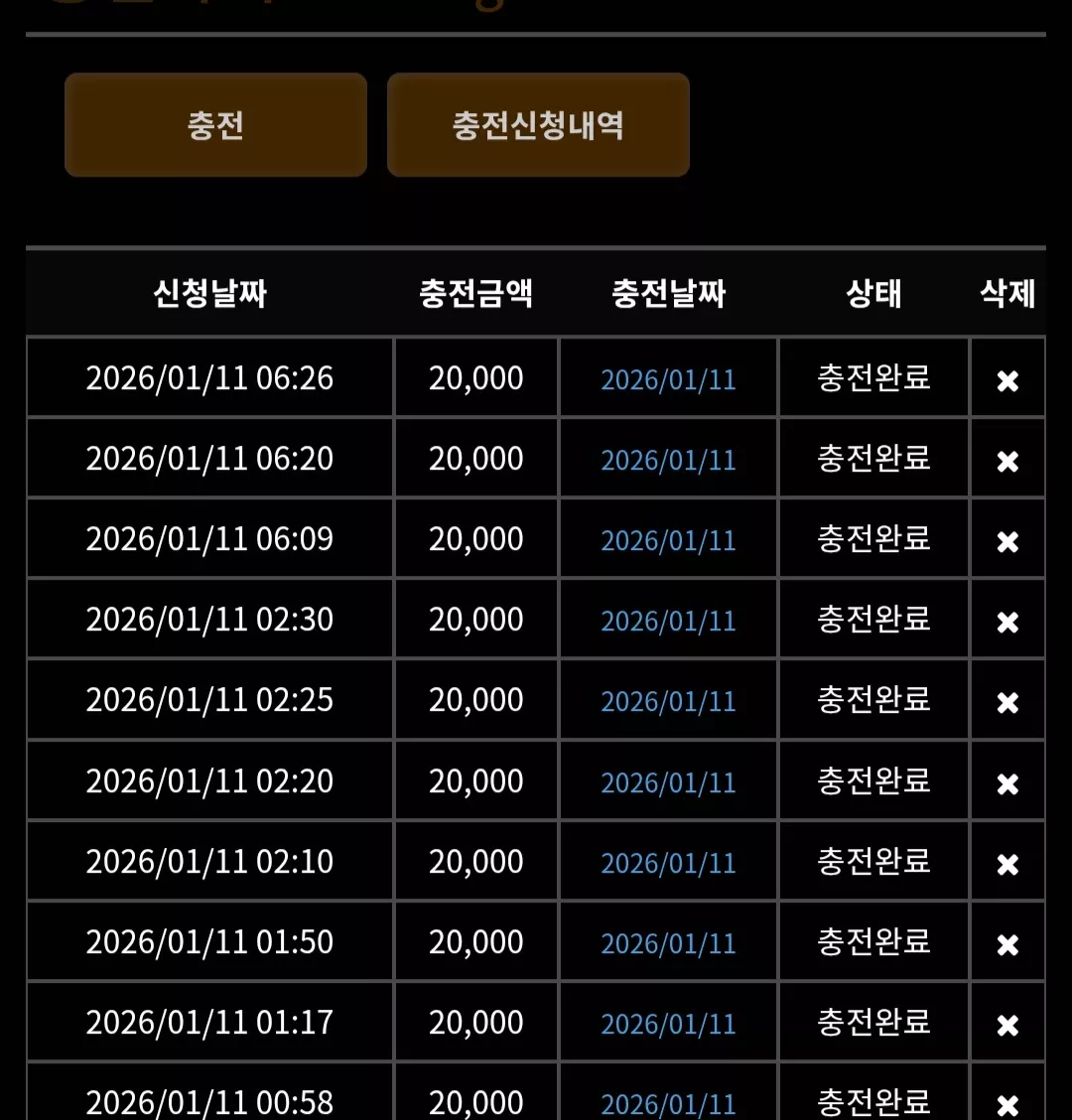The height and width of the screenshot is (1120, 1072).
Task: Remove the 06:09 charge entry
Action: point(1007,542)
